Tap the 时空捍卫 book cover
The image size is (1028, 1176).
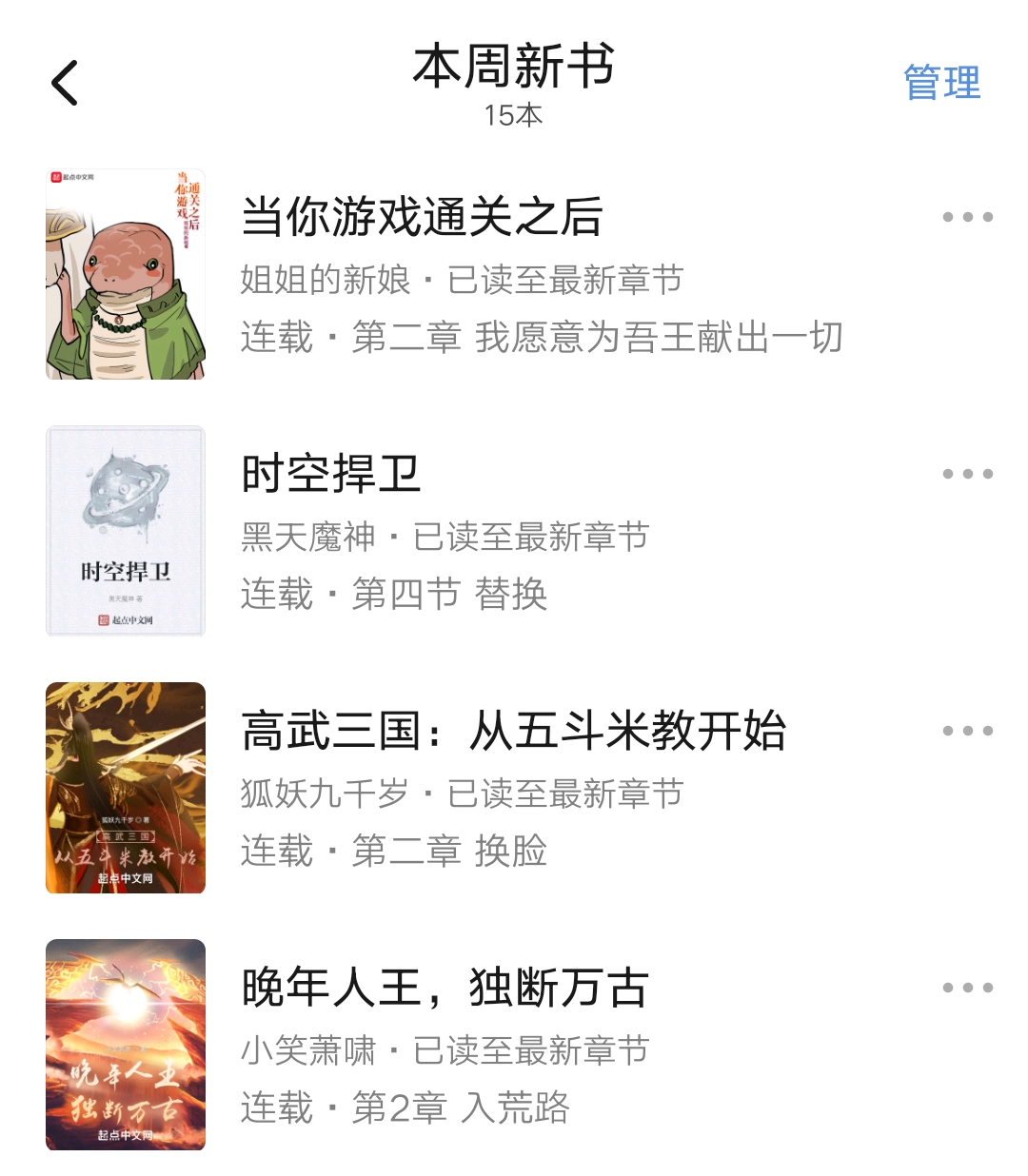click(125, 533)
